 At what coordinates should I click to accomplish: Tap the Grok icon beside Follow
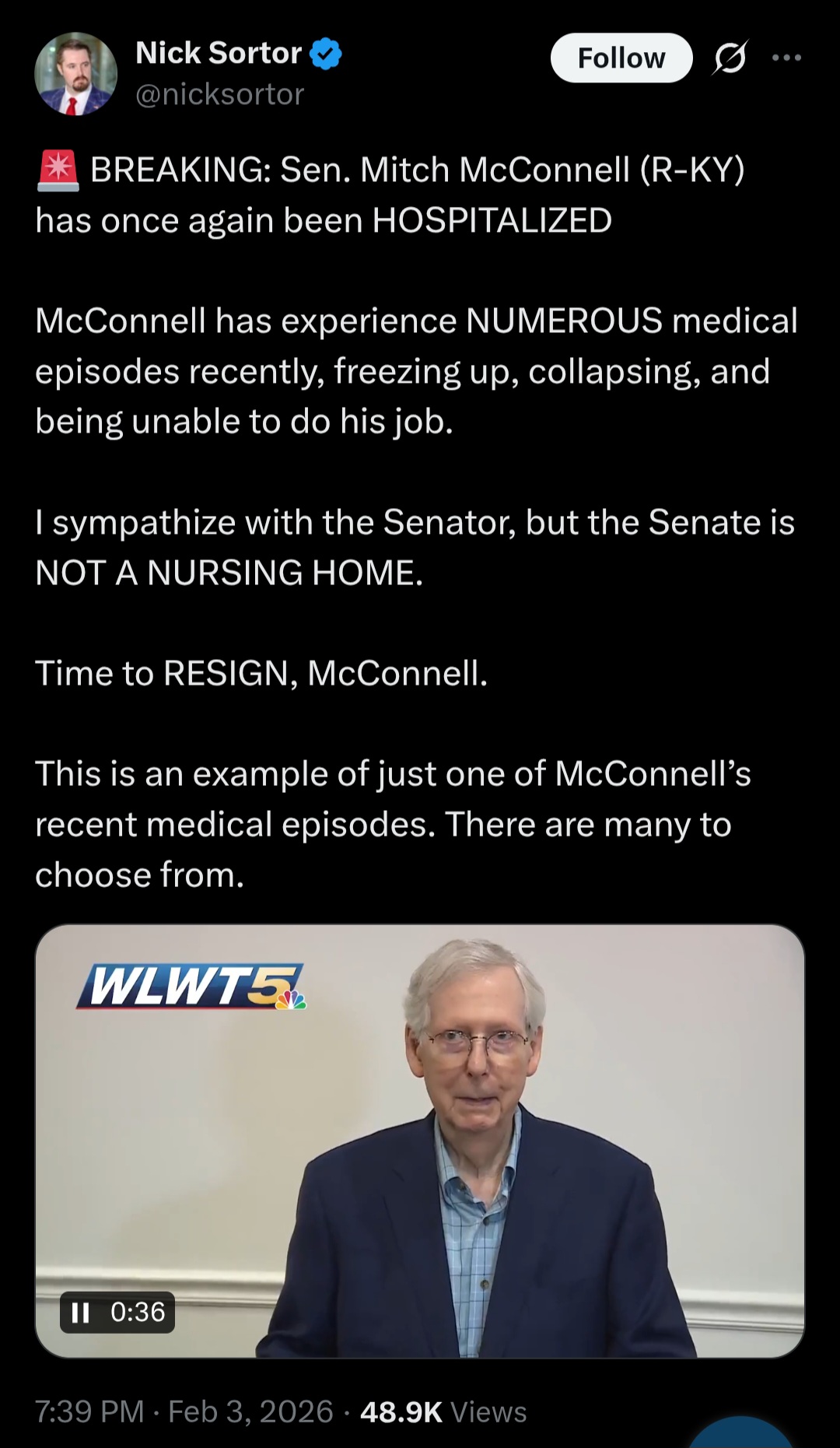pyautogui.click(x=730, y=58)
